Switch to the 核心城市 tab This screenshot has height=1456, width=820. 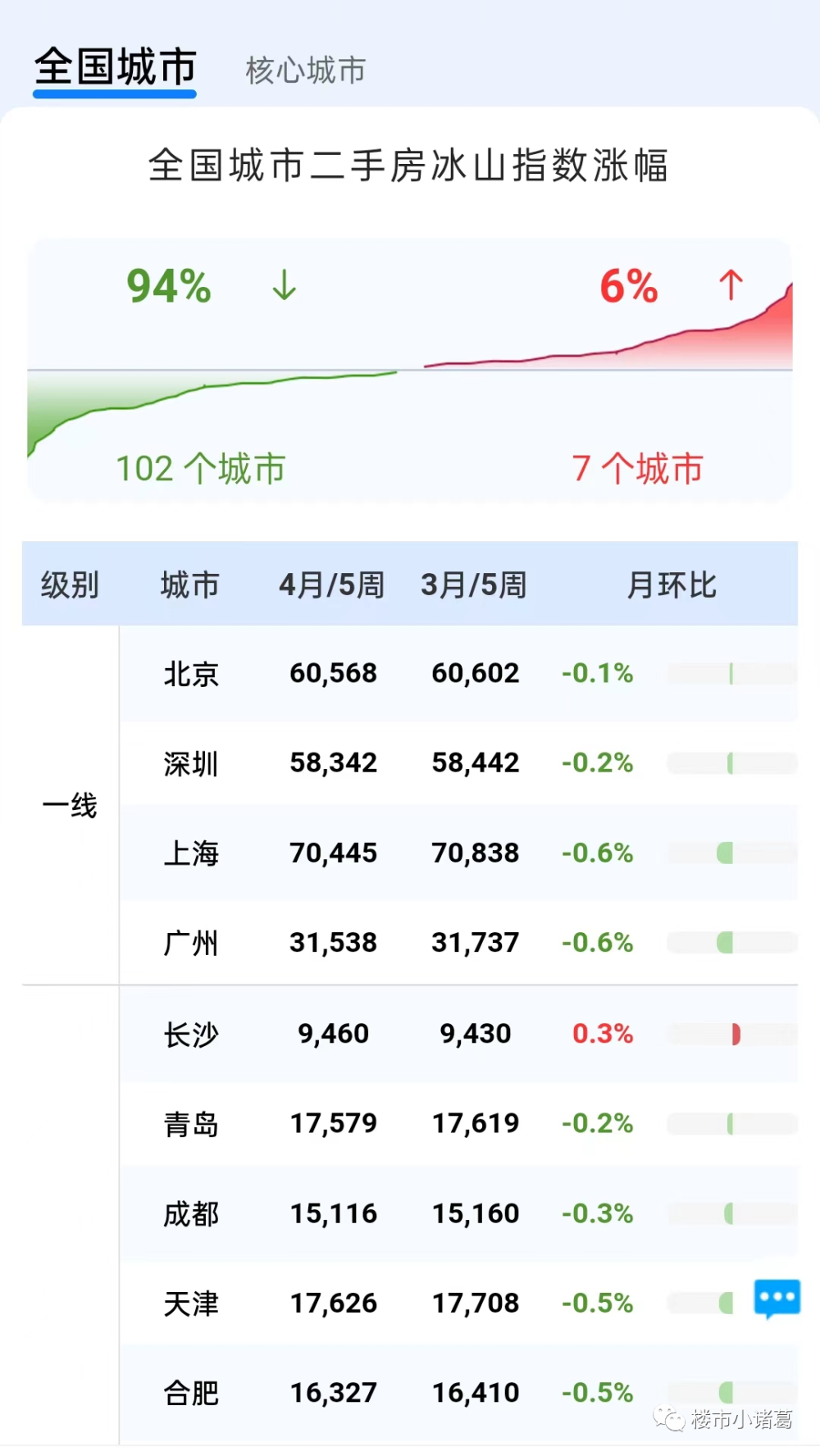[305, 71]
